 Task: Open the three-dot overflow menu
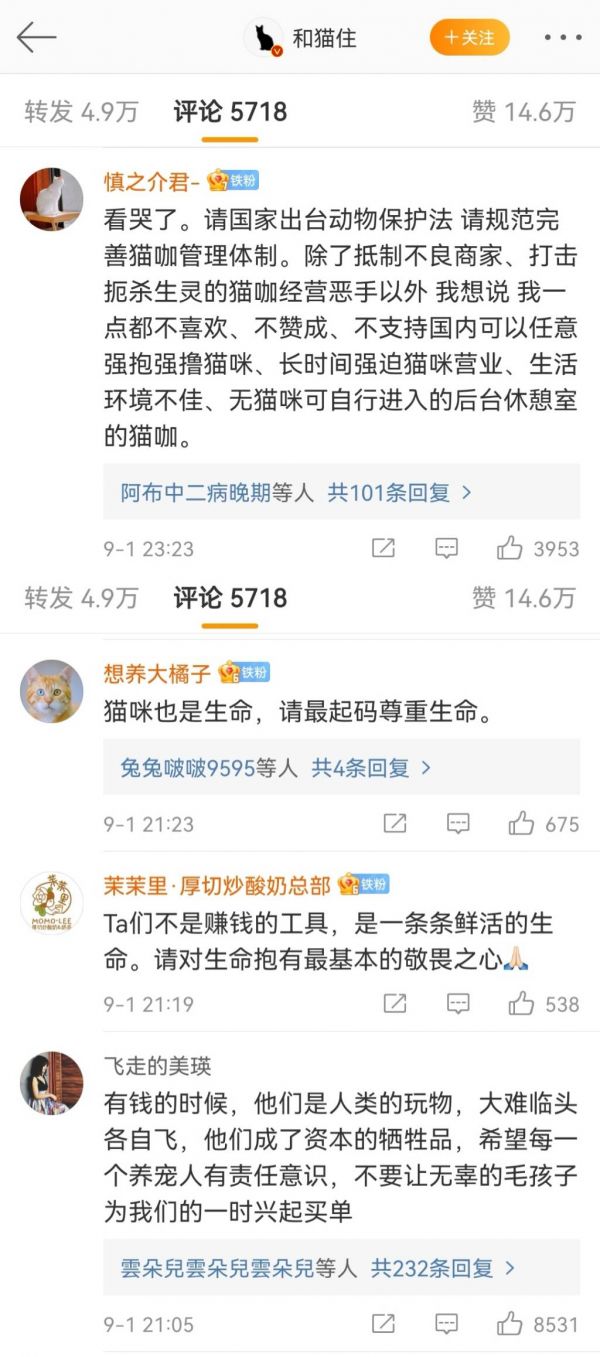(562, 38)
